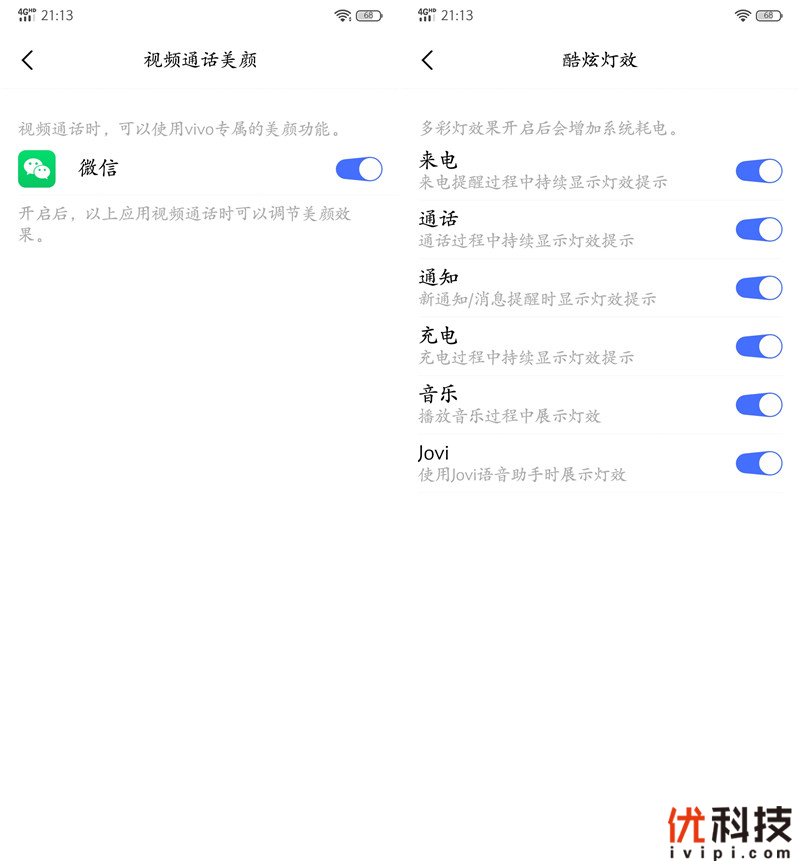Open the WeChat app icon
The width and height of the screenshot is (800, 866).
(x=38, y=168)
